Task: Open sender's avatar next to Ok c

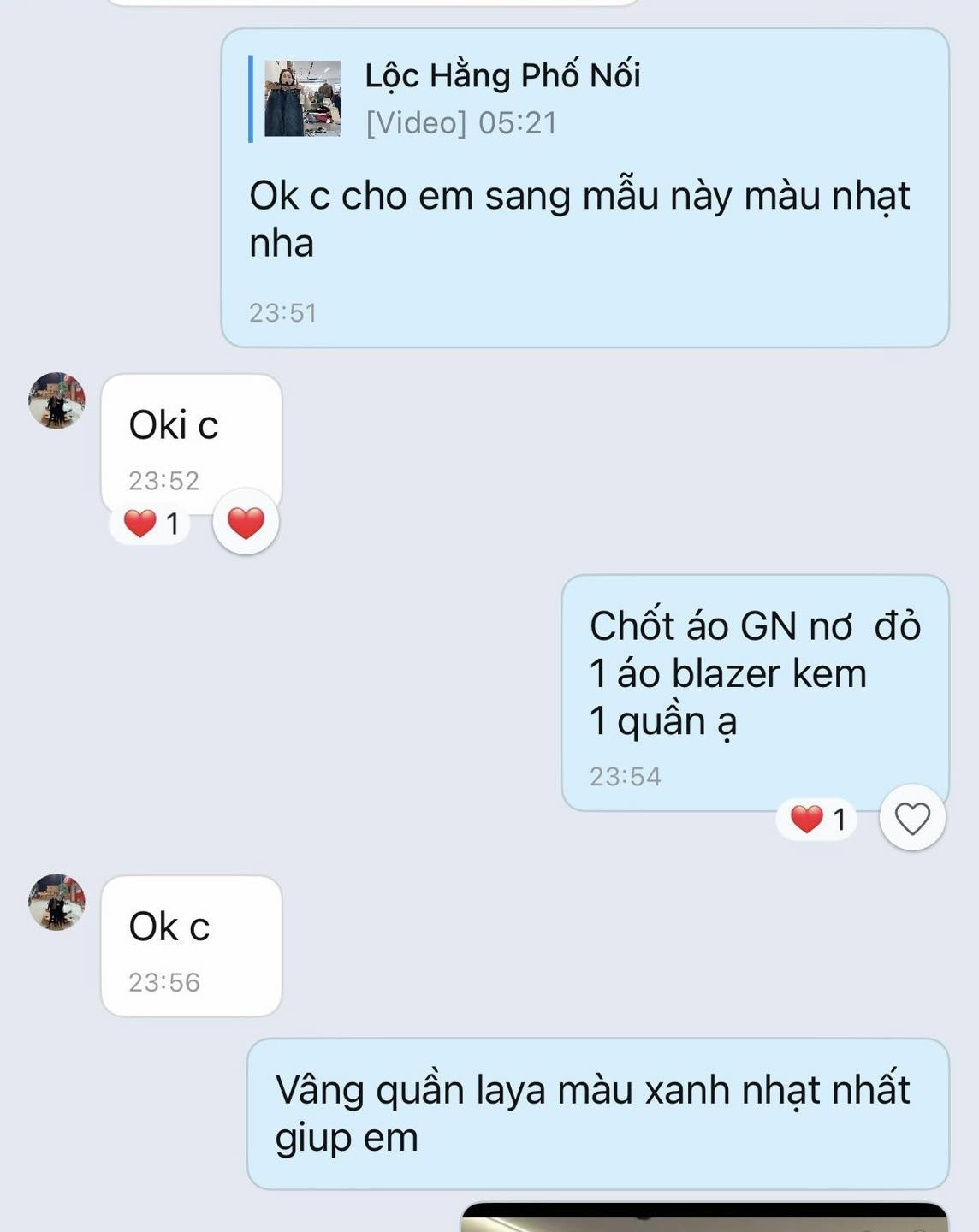Action: point(56,902)
